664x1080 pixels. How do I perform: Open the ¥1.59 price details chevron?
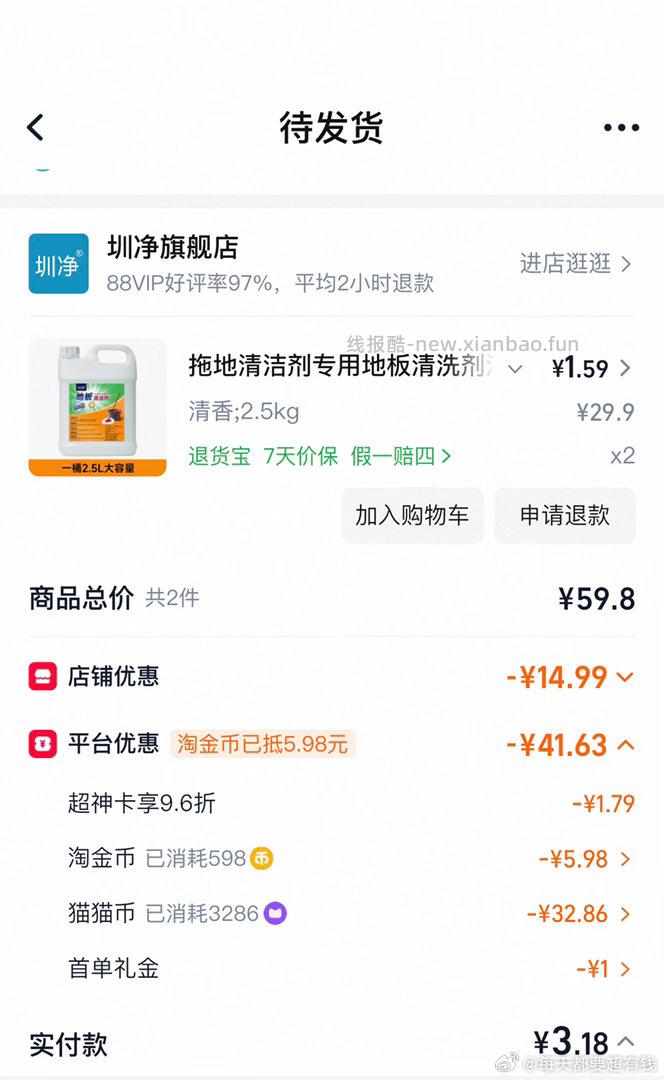click(625, 368)
